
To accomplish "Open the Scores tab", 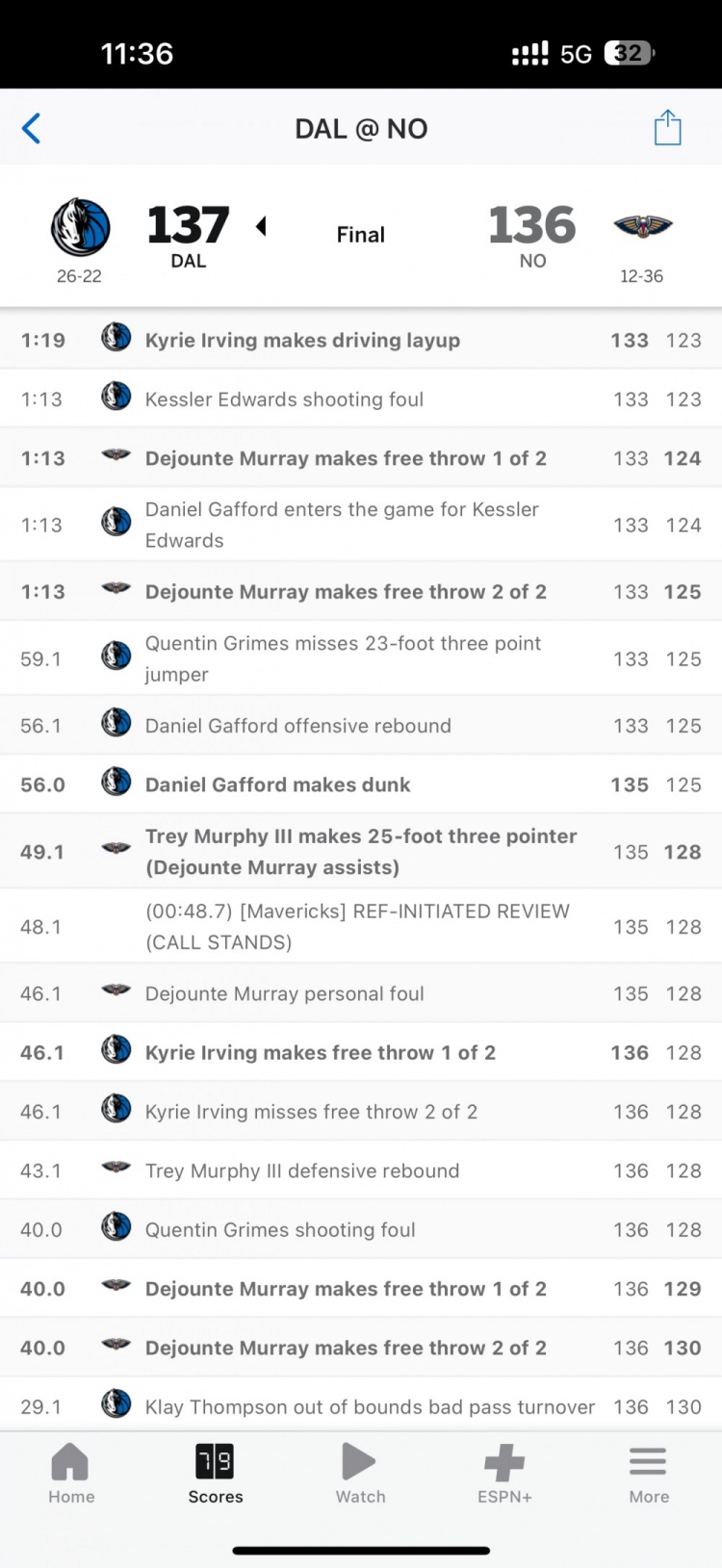I will (216, 1474).
